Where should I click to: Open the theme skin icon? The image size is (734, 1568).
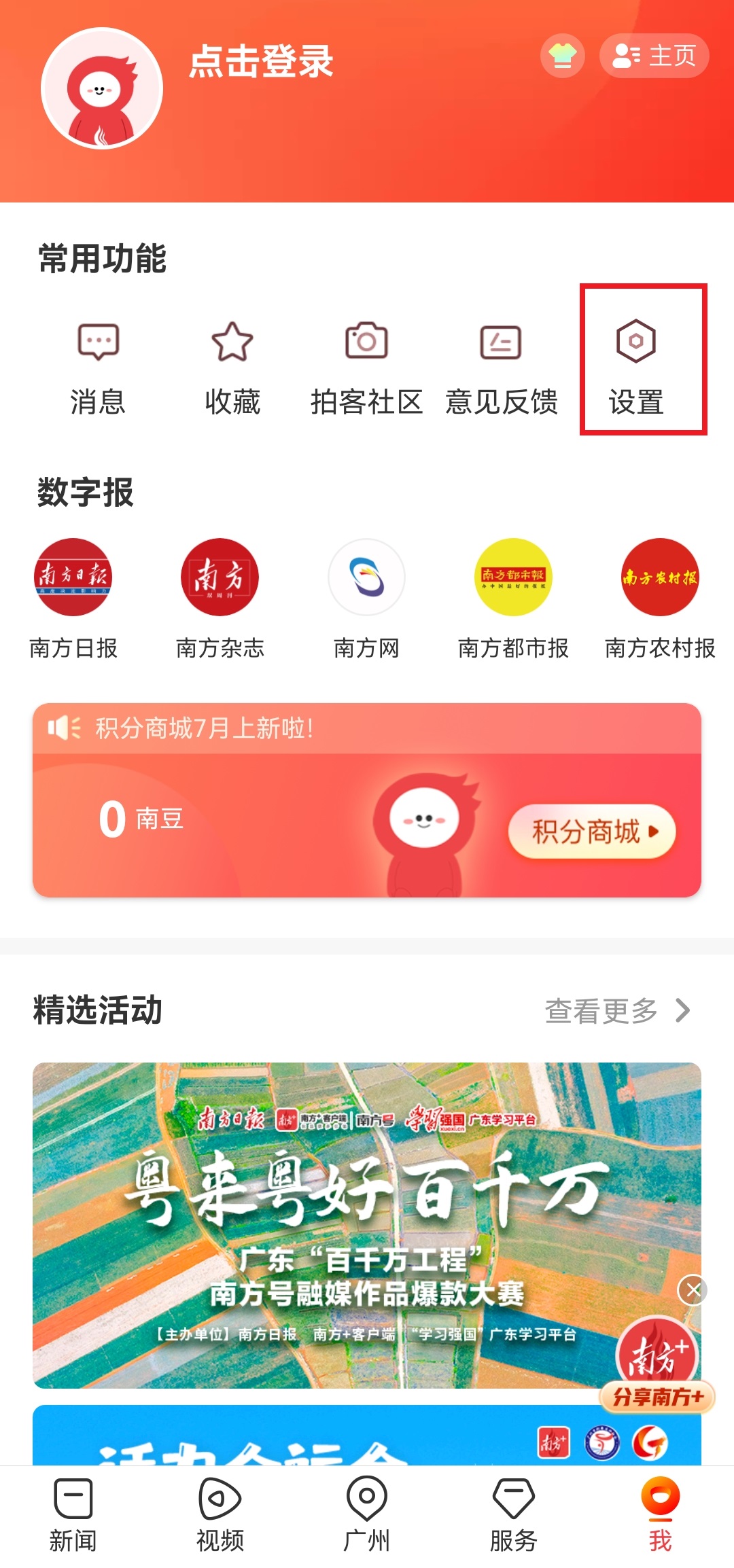[563, 56]
